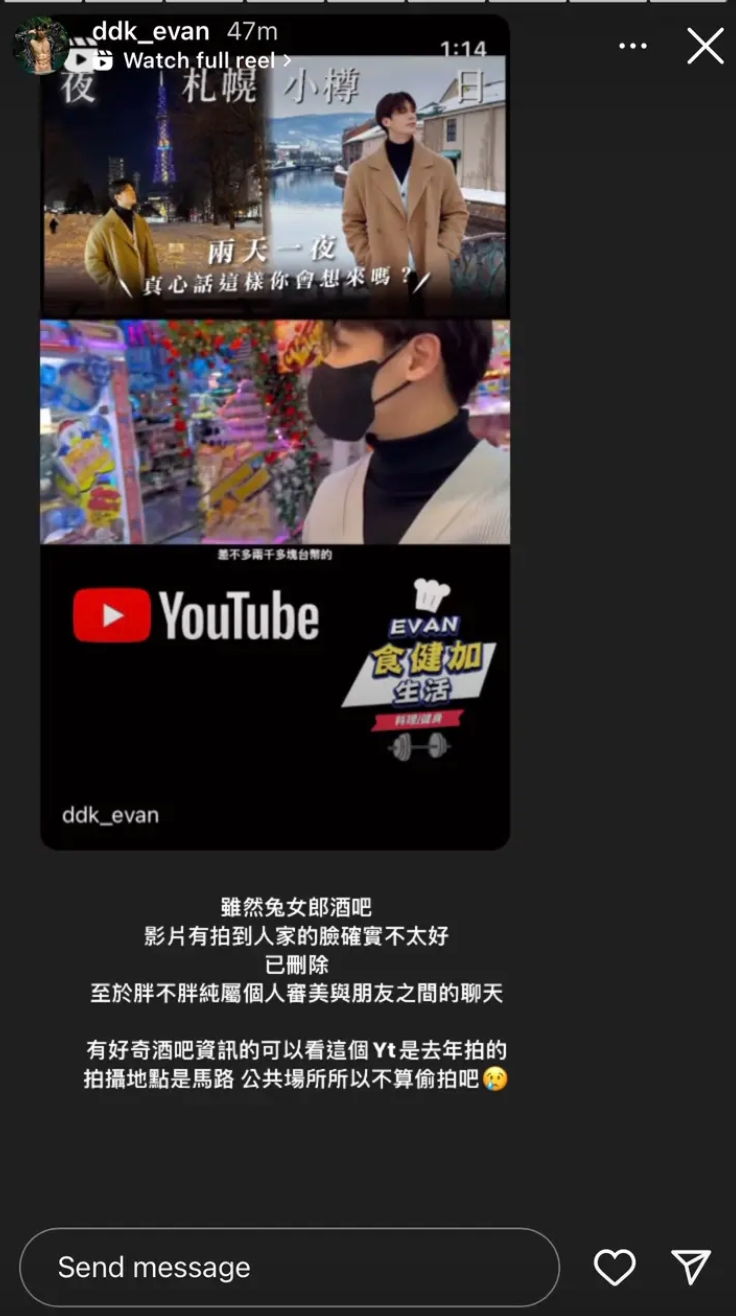Share this story via paper plane icon
This screenshot has height=1316, width=736.
tap(691, 1267)
